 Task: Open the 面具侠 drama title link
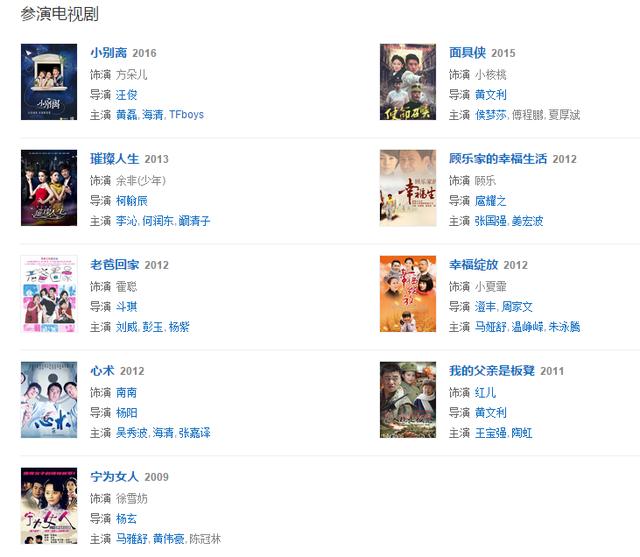468,53
